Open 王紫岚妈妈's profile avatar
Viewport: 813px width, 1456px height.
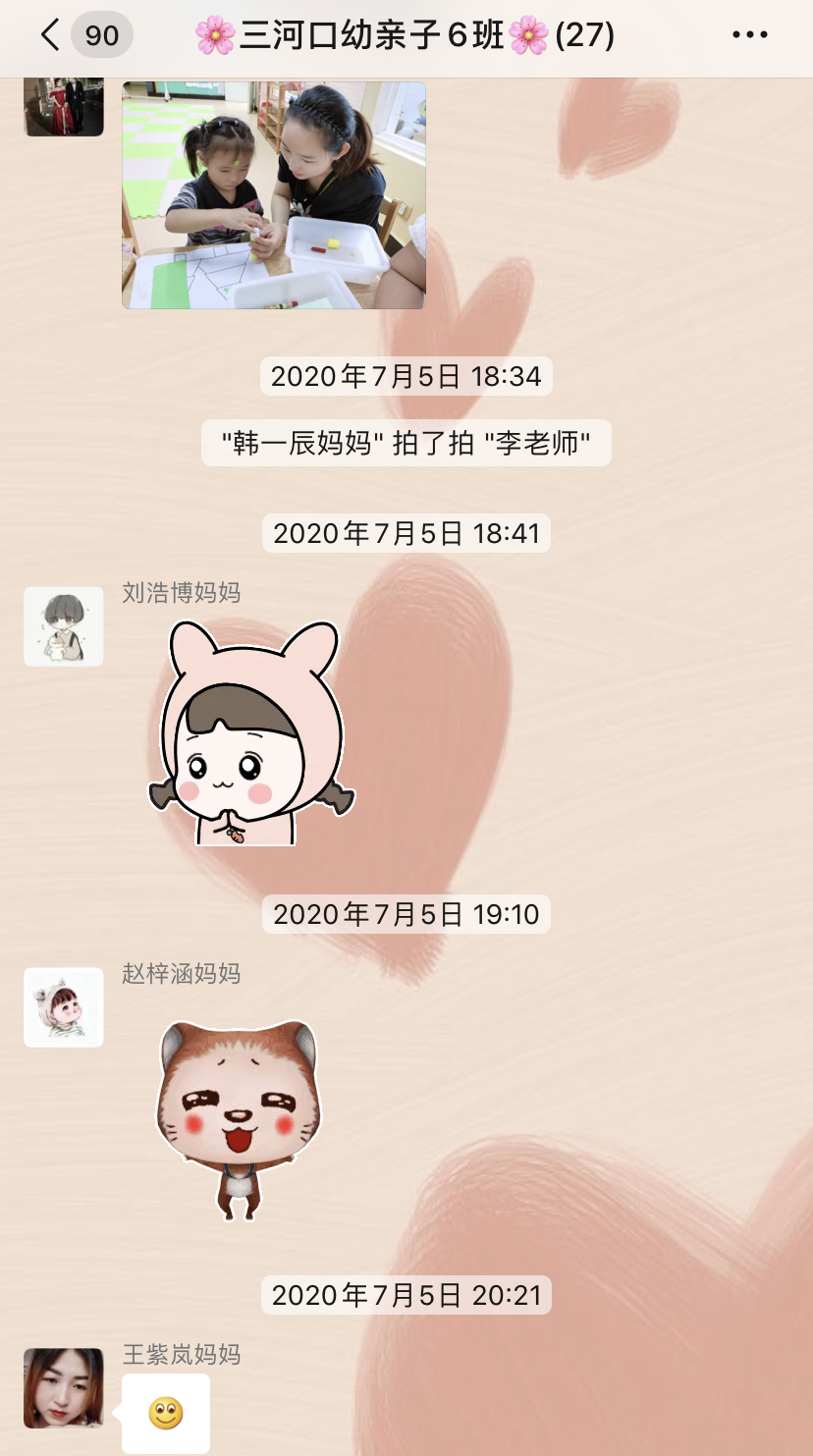64,1387
